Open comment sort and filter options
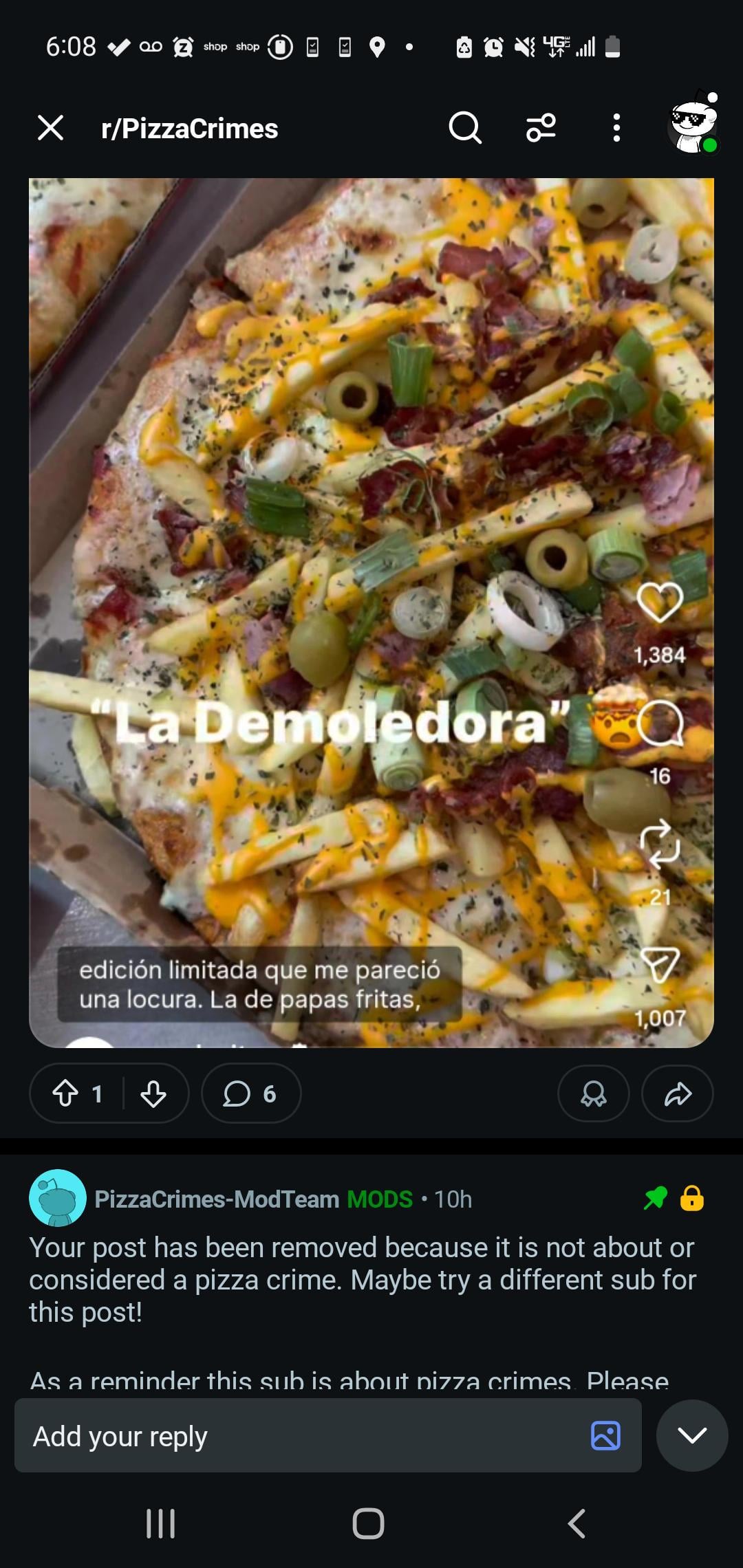743x1568 pixels. pyautogui.click(x=541, y=128)
